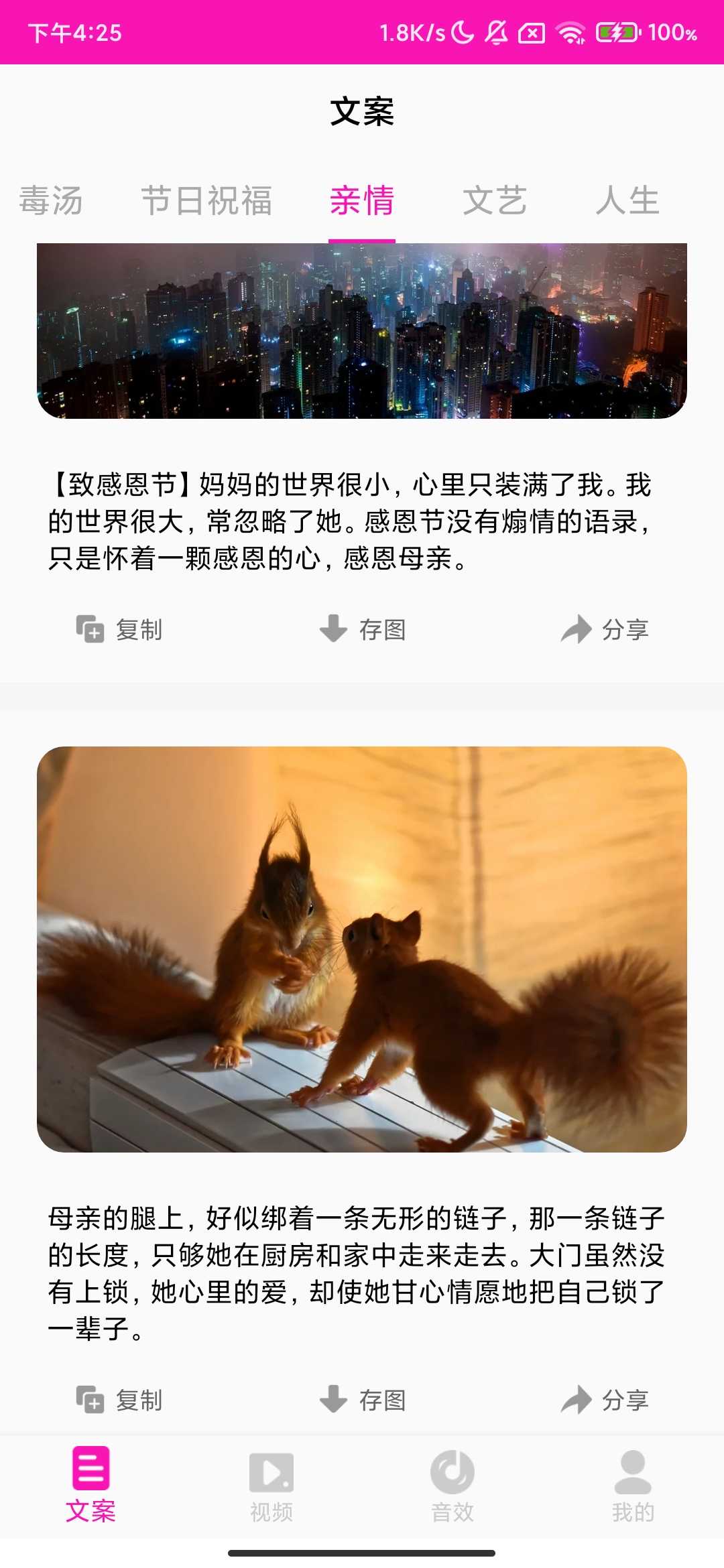Share the 致感恩节 quote
This screenshot has width=724, height=1568.
(605, 629)
